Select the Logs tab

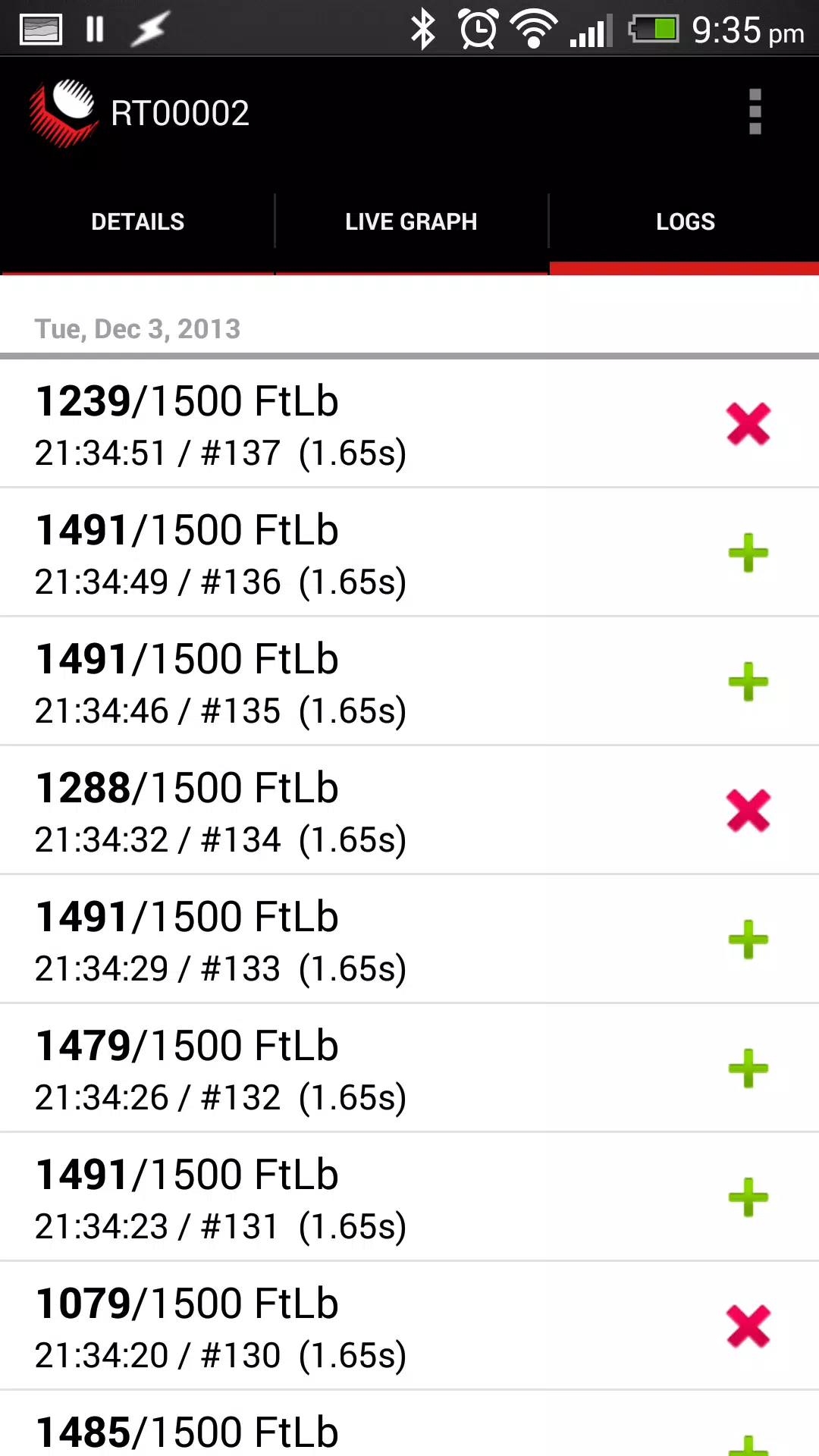pos(685,221)
